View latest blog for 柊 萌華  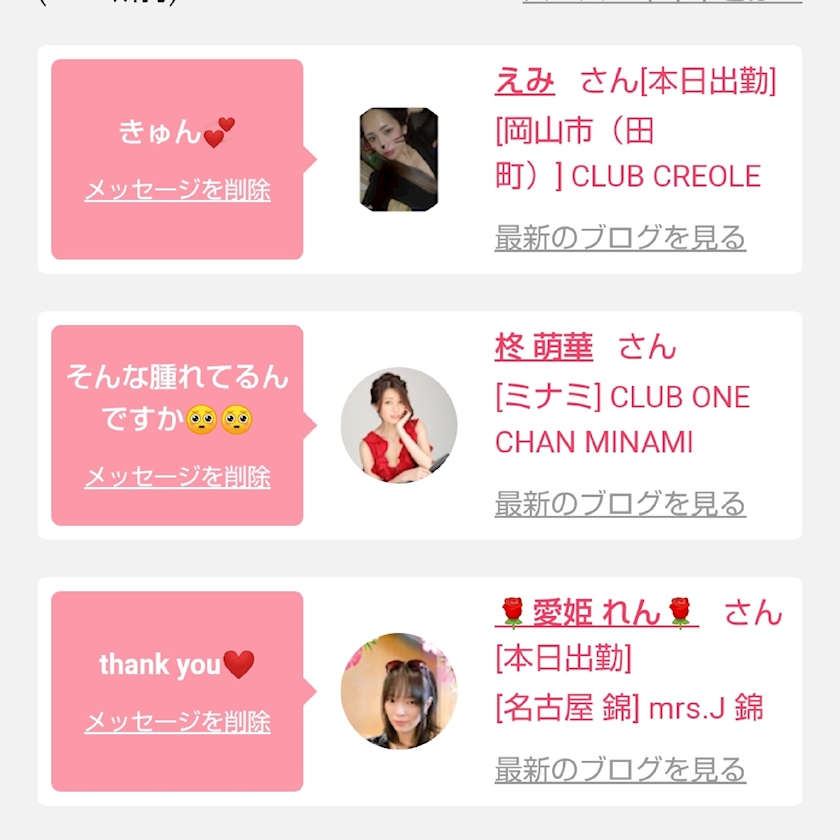[620, 504]
